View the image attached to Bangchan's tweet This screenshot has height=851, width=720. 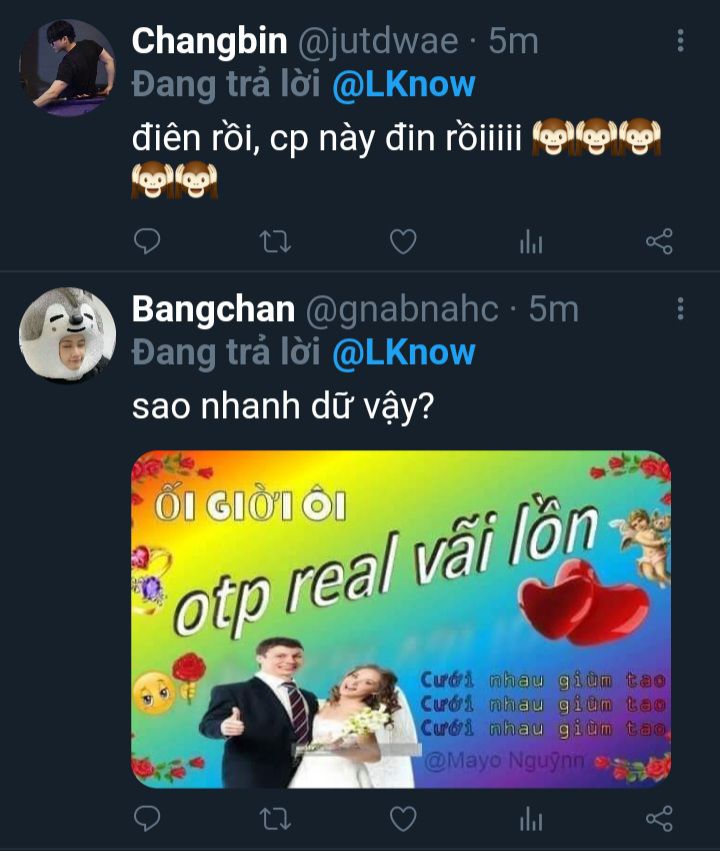pyautogui.click(x=401, y=619)
